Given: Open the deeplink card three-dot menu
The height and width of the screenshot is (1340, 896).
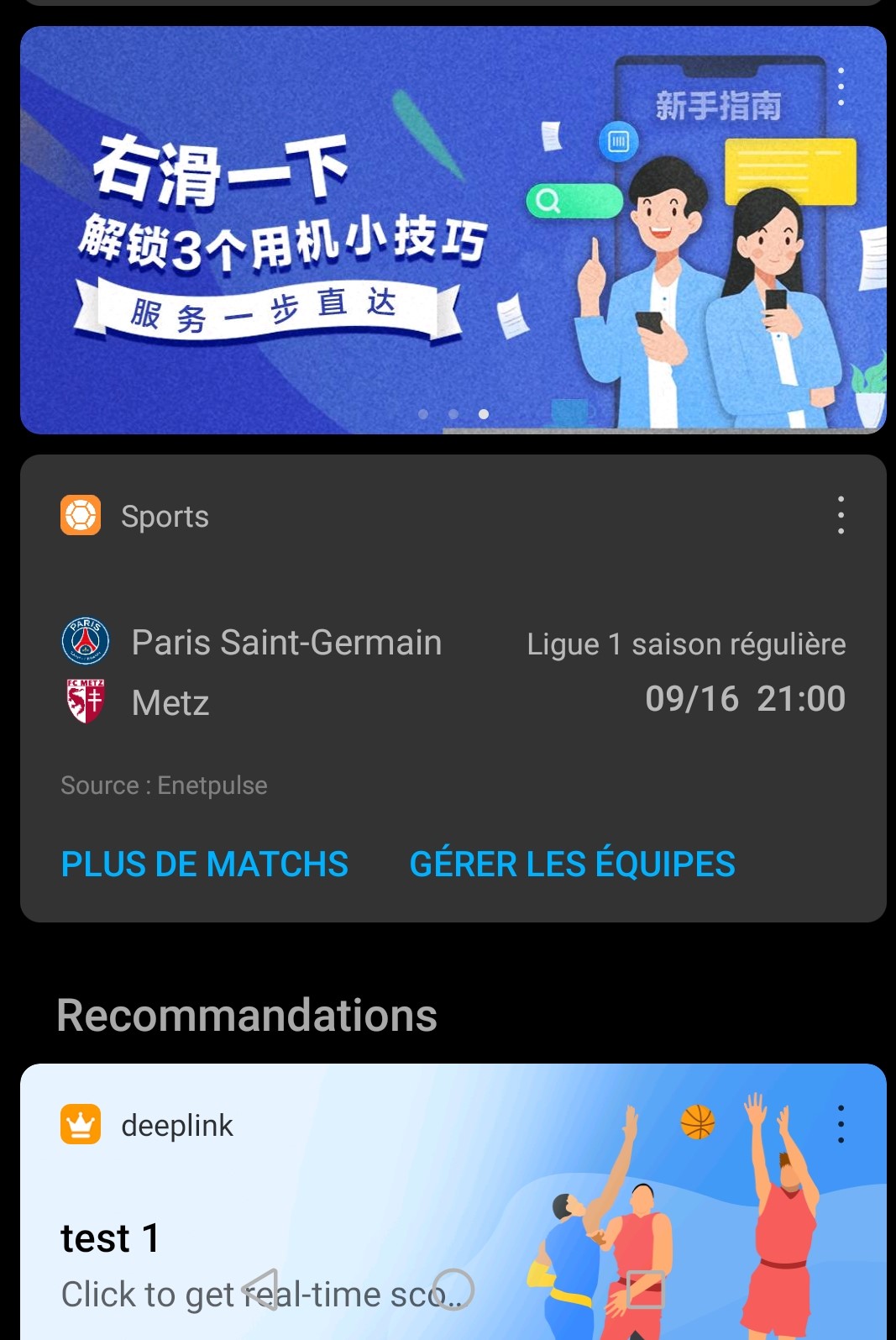Looking at the screenshot, I should pos(841,1125).
